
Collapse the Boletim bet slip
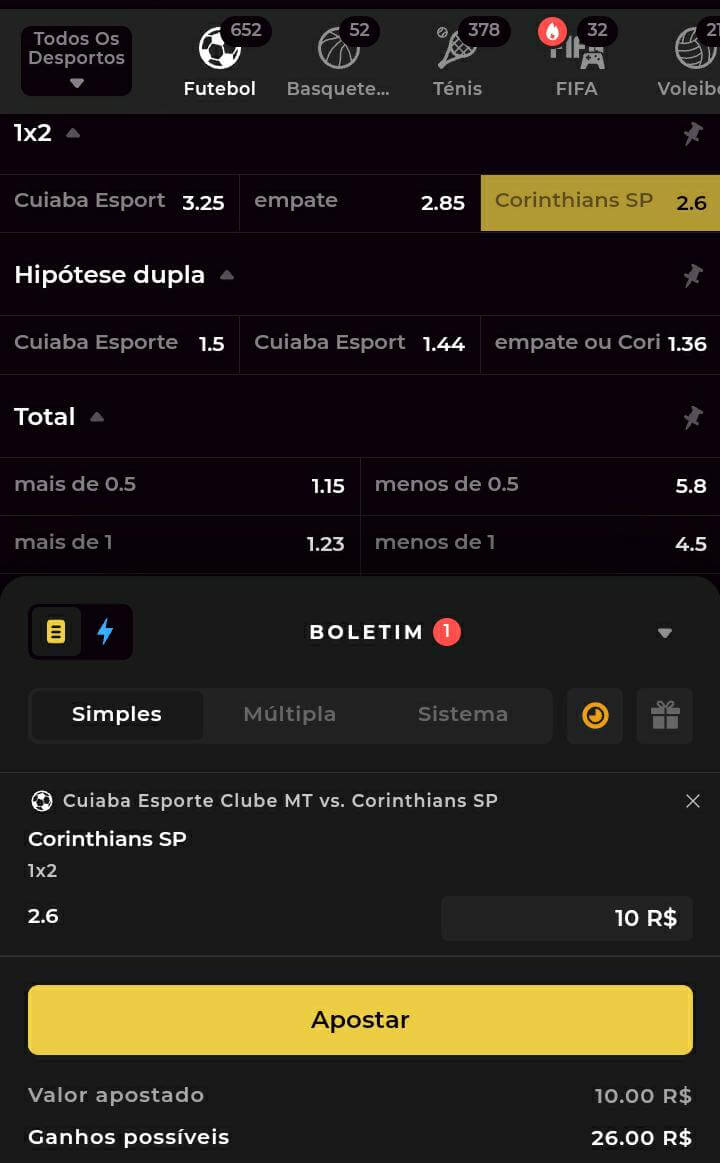click(x=665, y=633)
